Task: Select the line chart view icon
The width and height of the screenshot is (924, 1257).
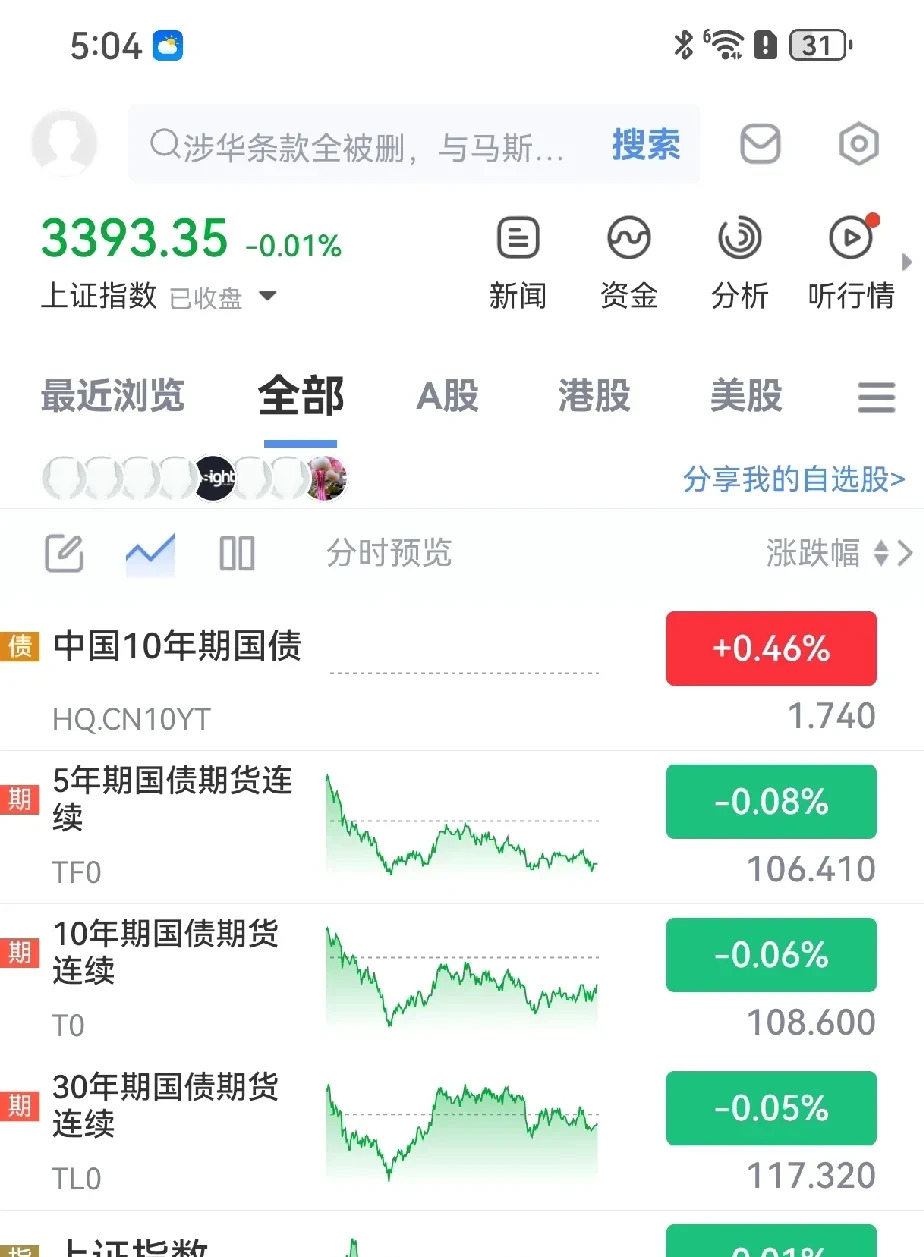Action: point(150,553)
